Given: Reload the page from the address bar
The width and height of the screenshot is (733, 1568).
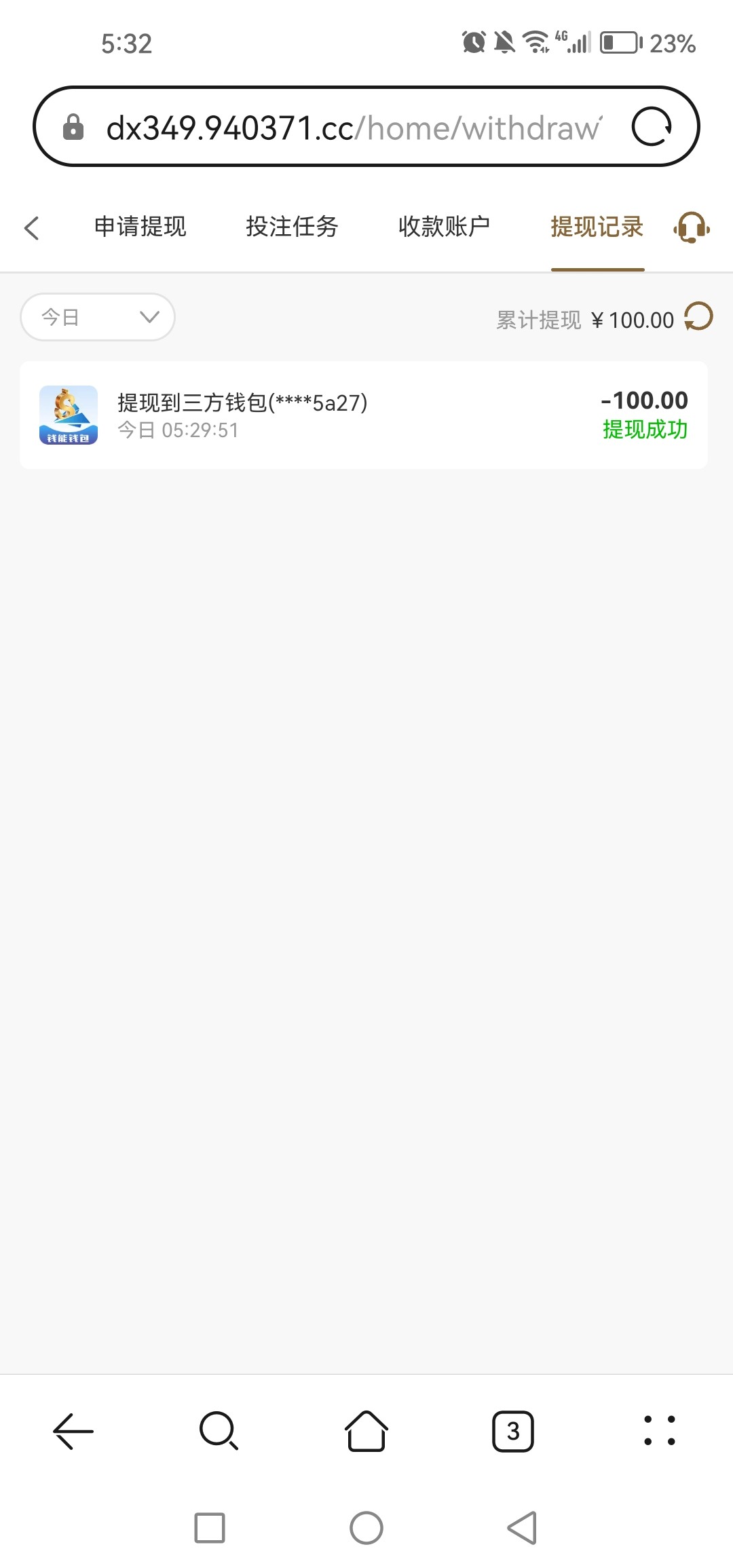Looking at the screenshot, I should (652, 127).
